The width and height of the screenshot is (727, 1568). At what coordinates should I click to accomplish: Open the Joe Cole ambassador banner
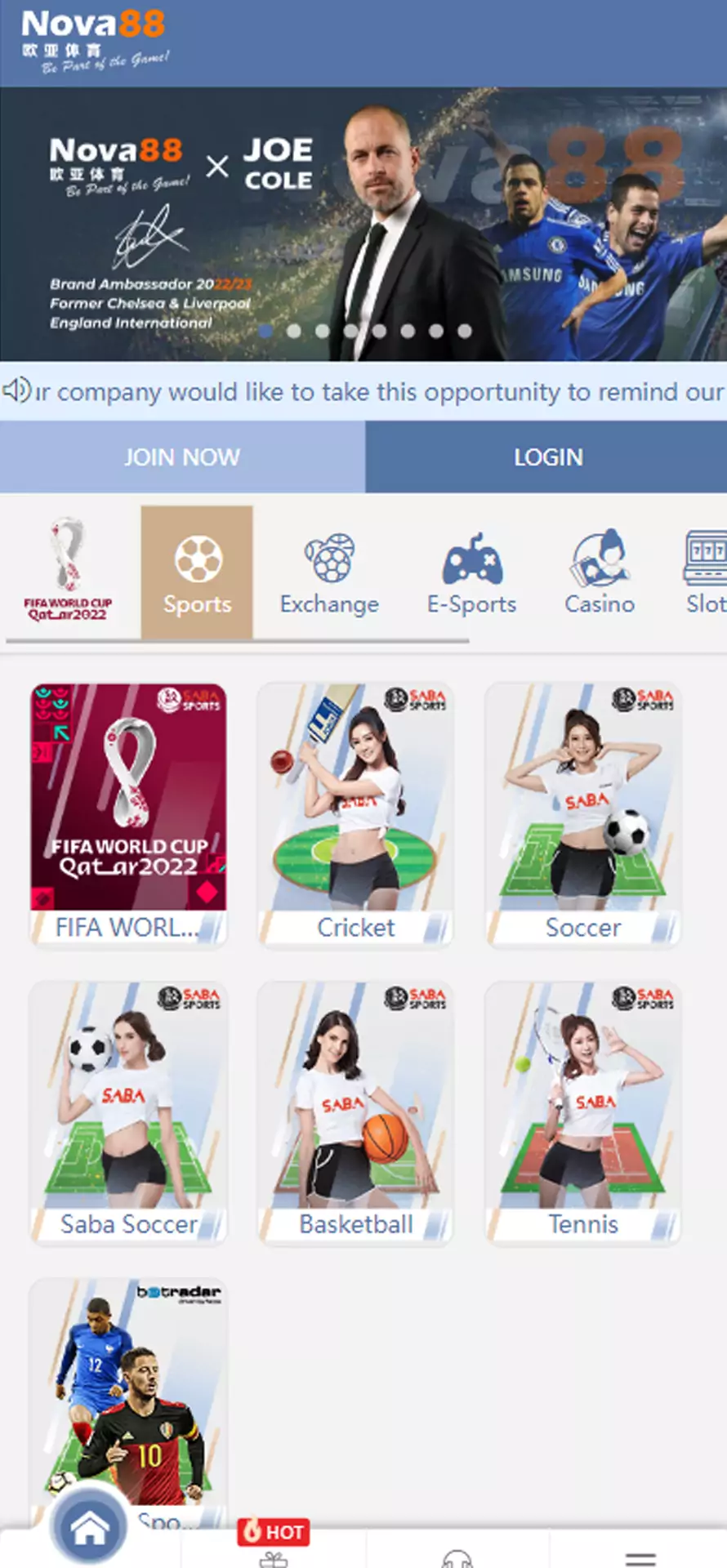tap(363, 225)
